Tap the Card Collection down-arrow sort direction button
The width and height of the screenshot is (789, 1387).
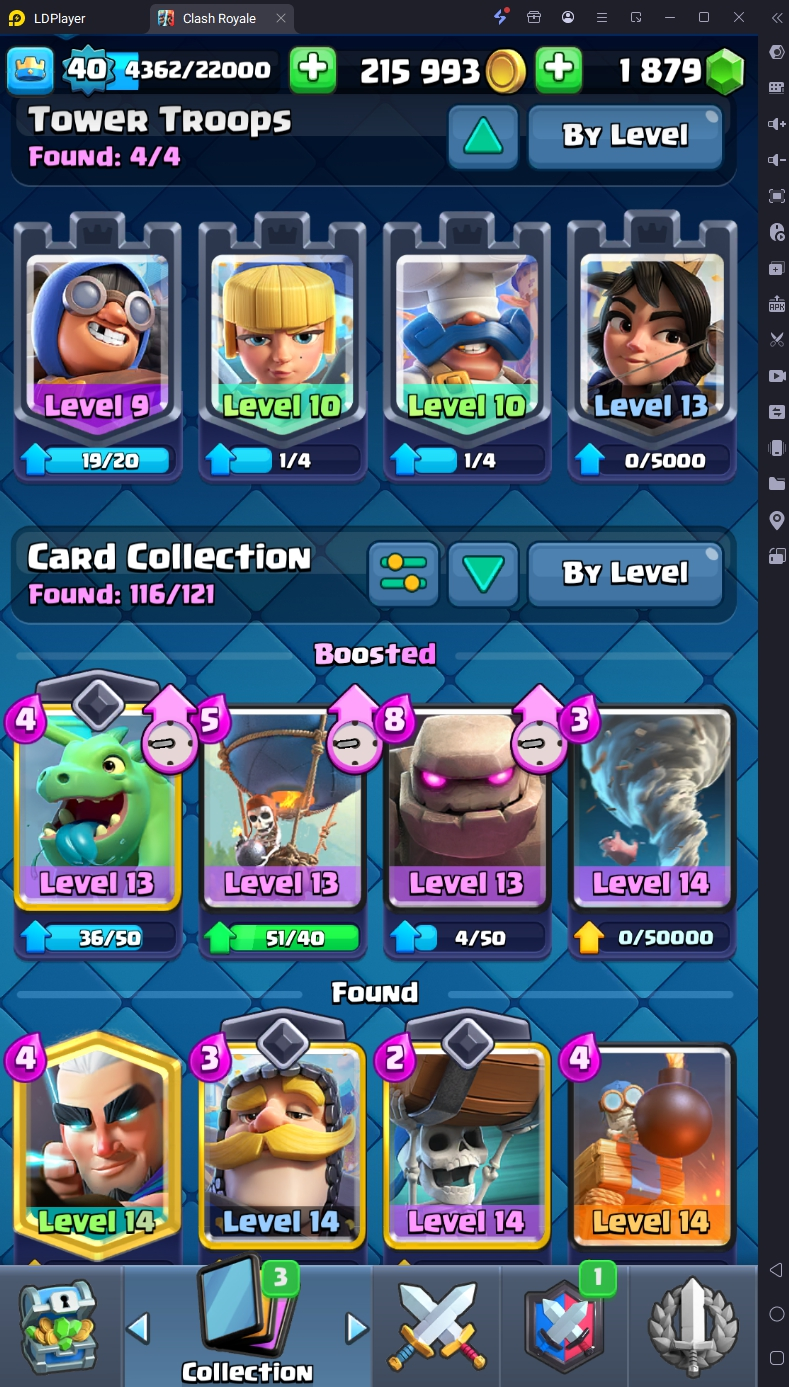pyautogui.click(x=483, y=573)
